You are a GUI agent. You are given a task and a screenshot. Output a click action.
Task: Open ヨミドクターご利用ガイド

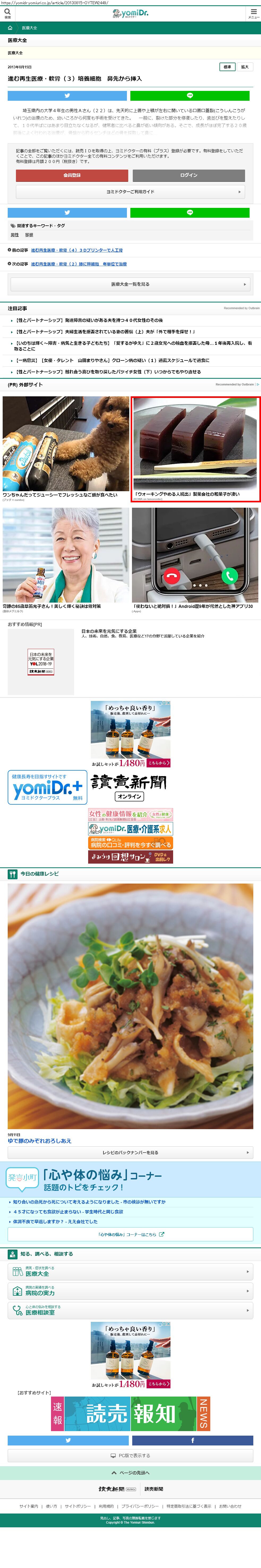[x=130, y=192]
